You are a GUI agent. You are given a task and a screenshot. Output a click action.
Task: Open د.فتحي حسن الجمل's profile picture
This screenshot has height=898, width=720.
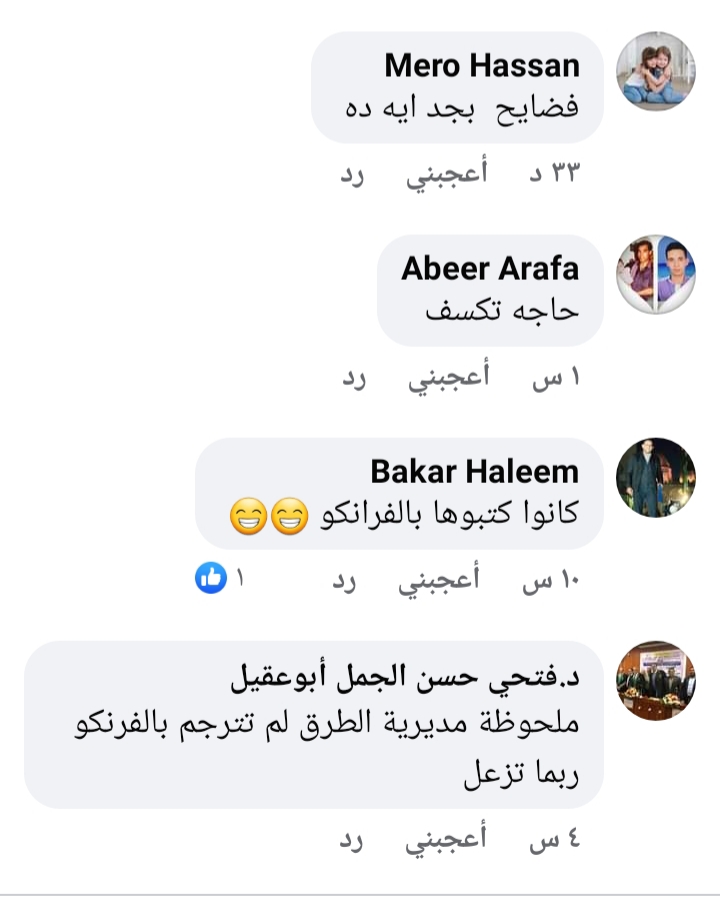(x=655, y=681)
